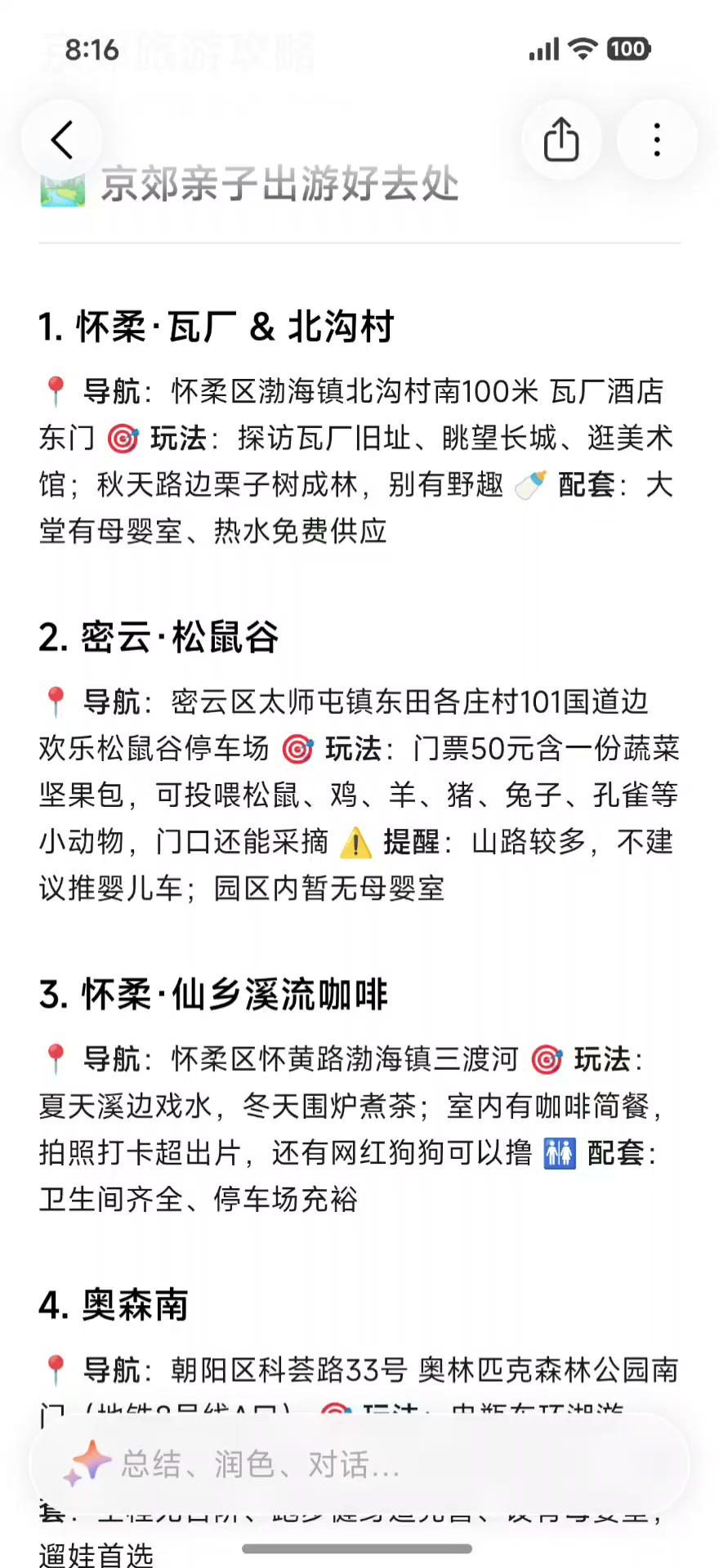Go back using the top-left arrow
Image resolution: width=719 pixels, height=1568 pixels.
click(62, 140)
